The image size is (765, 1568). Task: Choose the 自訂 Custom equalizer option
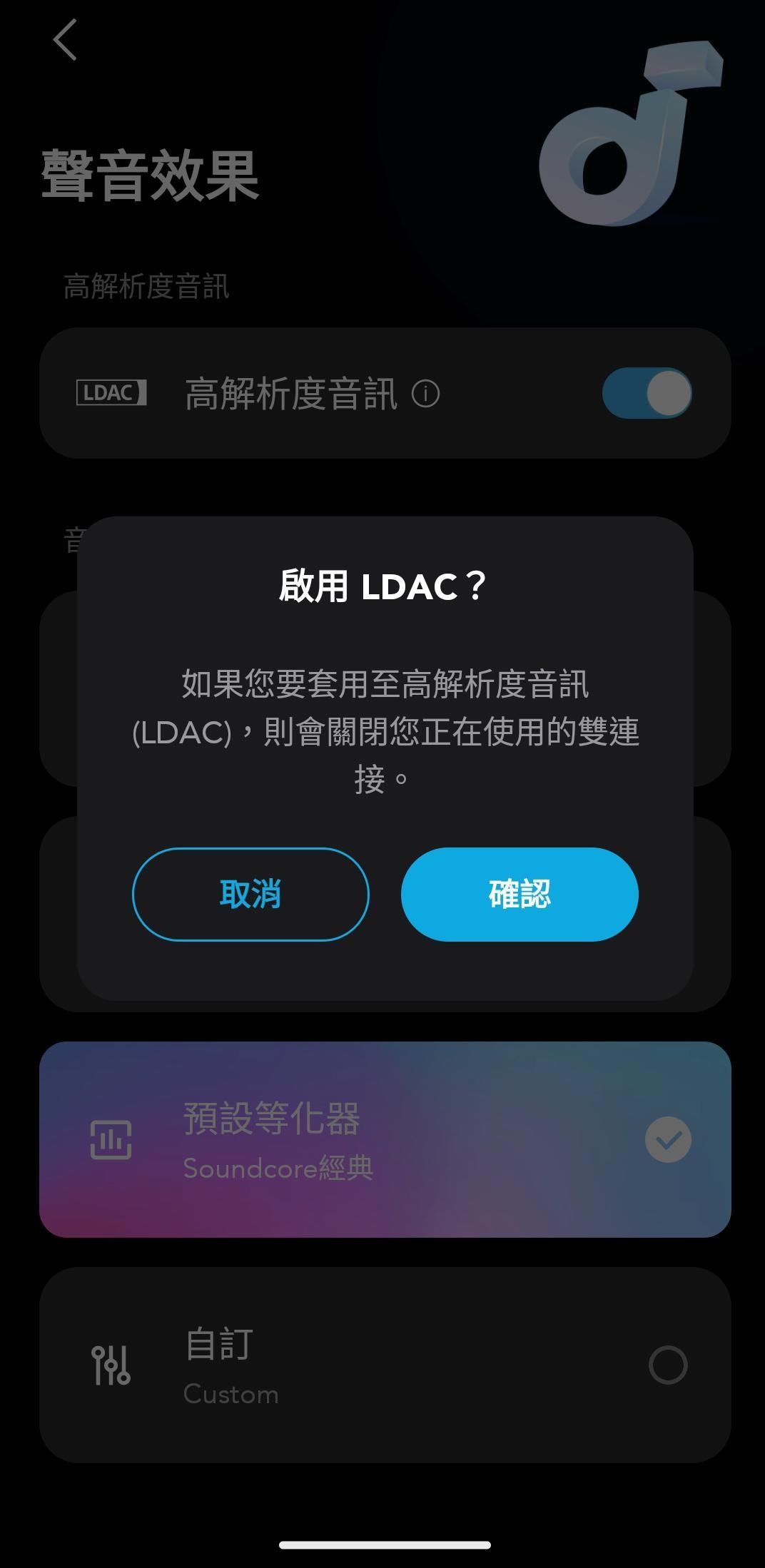[x=385, y=1365]
